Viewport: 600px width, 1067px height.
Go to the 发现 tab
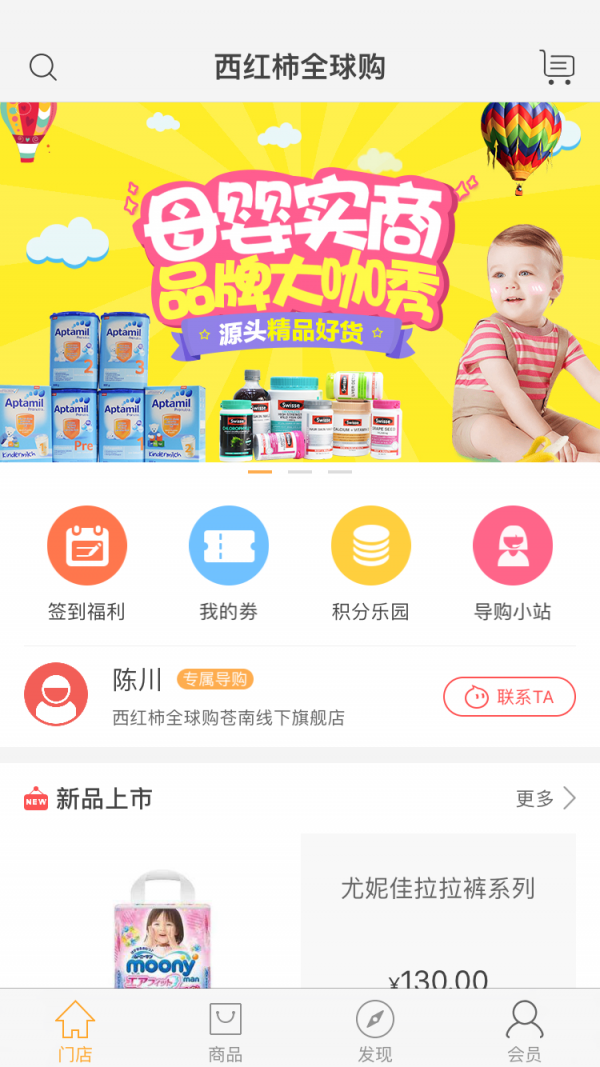click(375, 1030)
